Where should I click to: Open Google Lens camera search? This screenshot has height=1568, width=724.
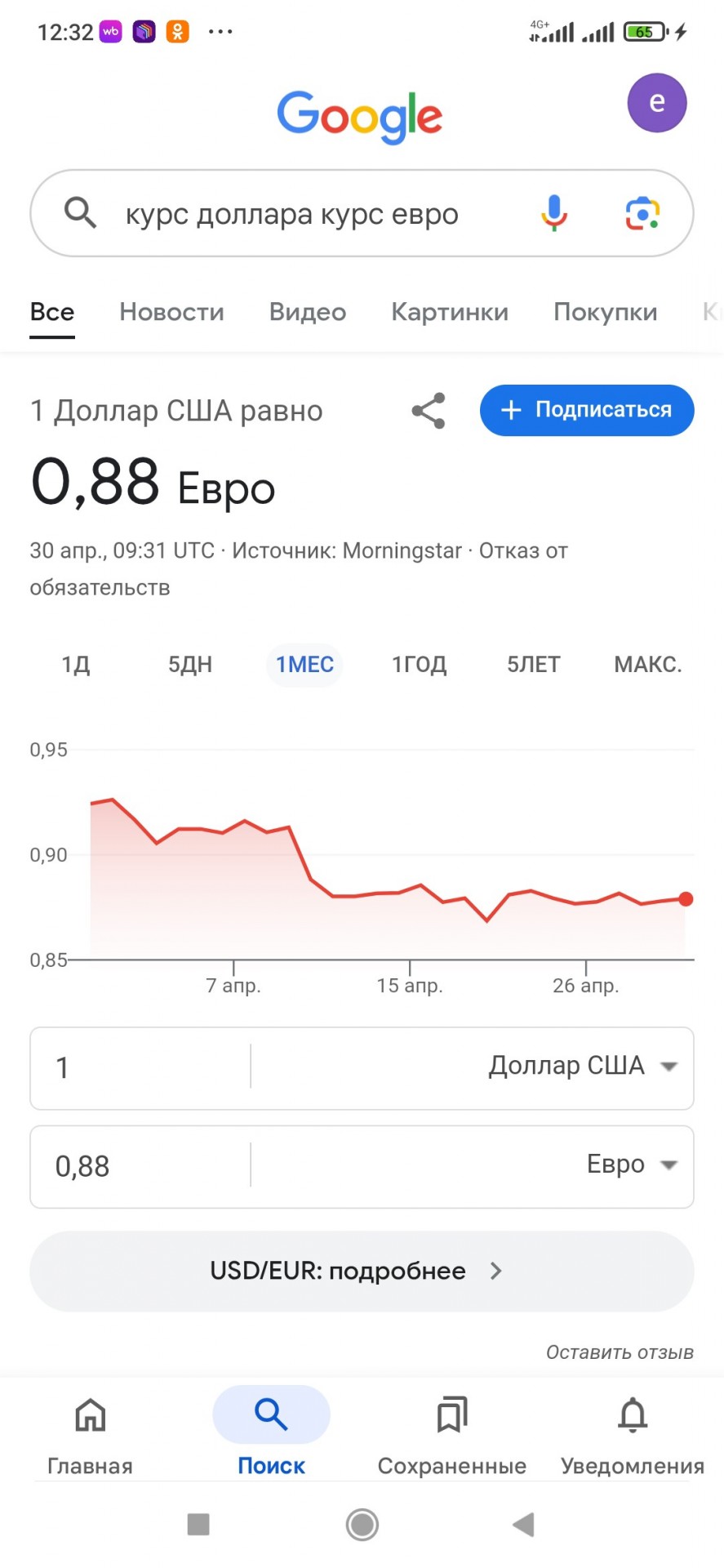[x=642, y=213]
